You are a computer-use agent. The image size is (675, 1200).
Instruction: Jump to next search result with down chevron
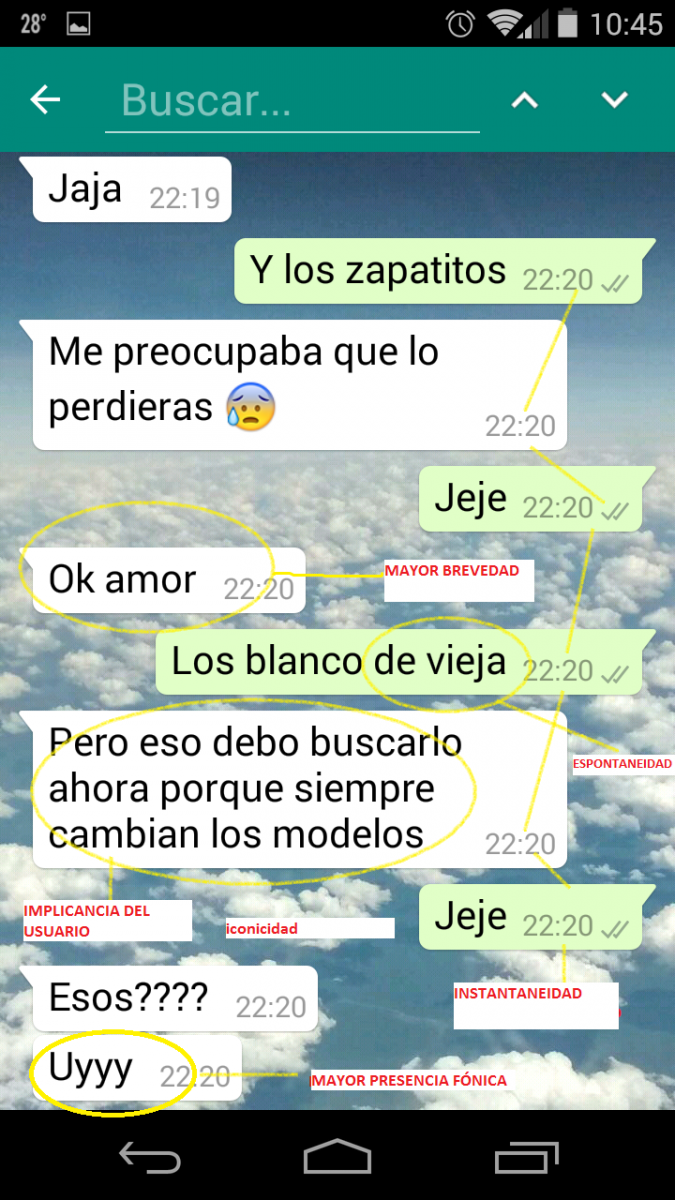pos(614,100)
